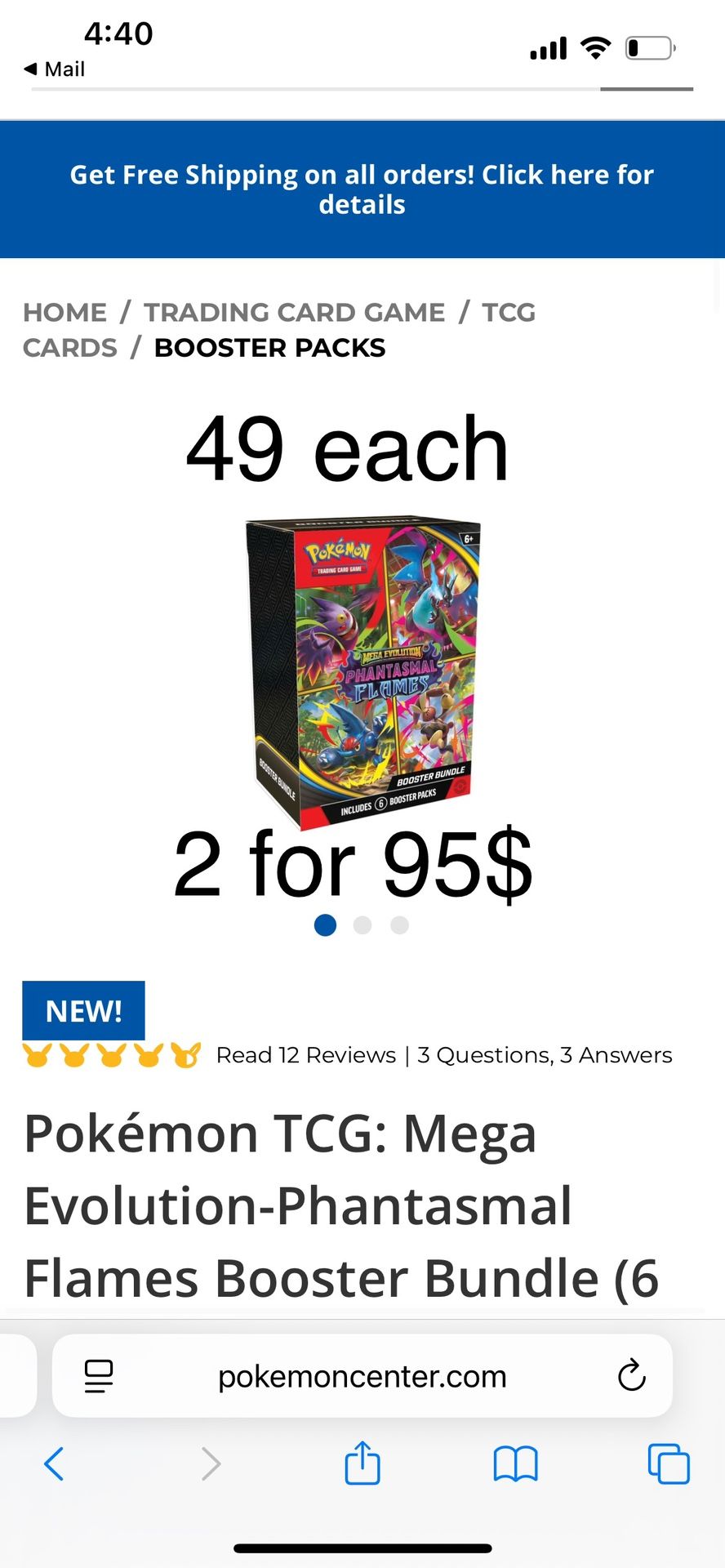This screenshot has height=1568, width=725.
Task: Open the Read 12 Reviews link
Action: (x=304, y=1054)
